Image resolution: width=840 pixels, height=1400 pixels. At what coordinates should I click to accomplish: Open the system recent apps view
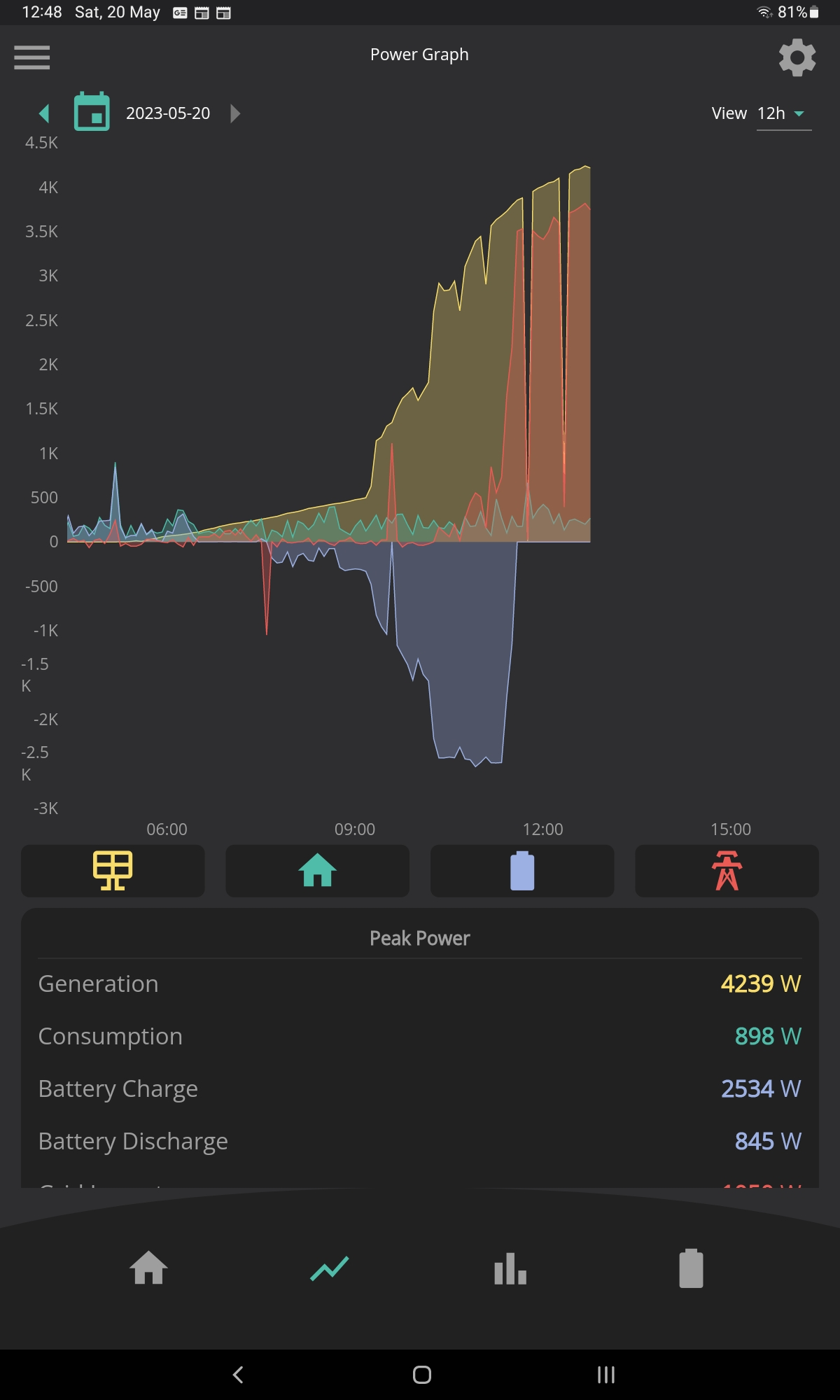click(606, 1375)
